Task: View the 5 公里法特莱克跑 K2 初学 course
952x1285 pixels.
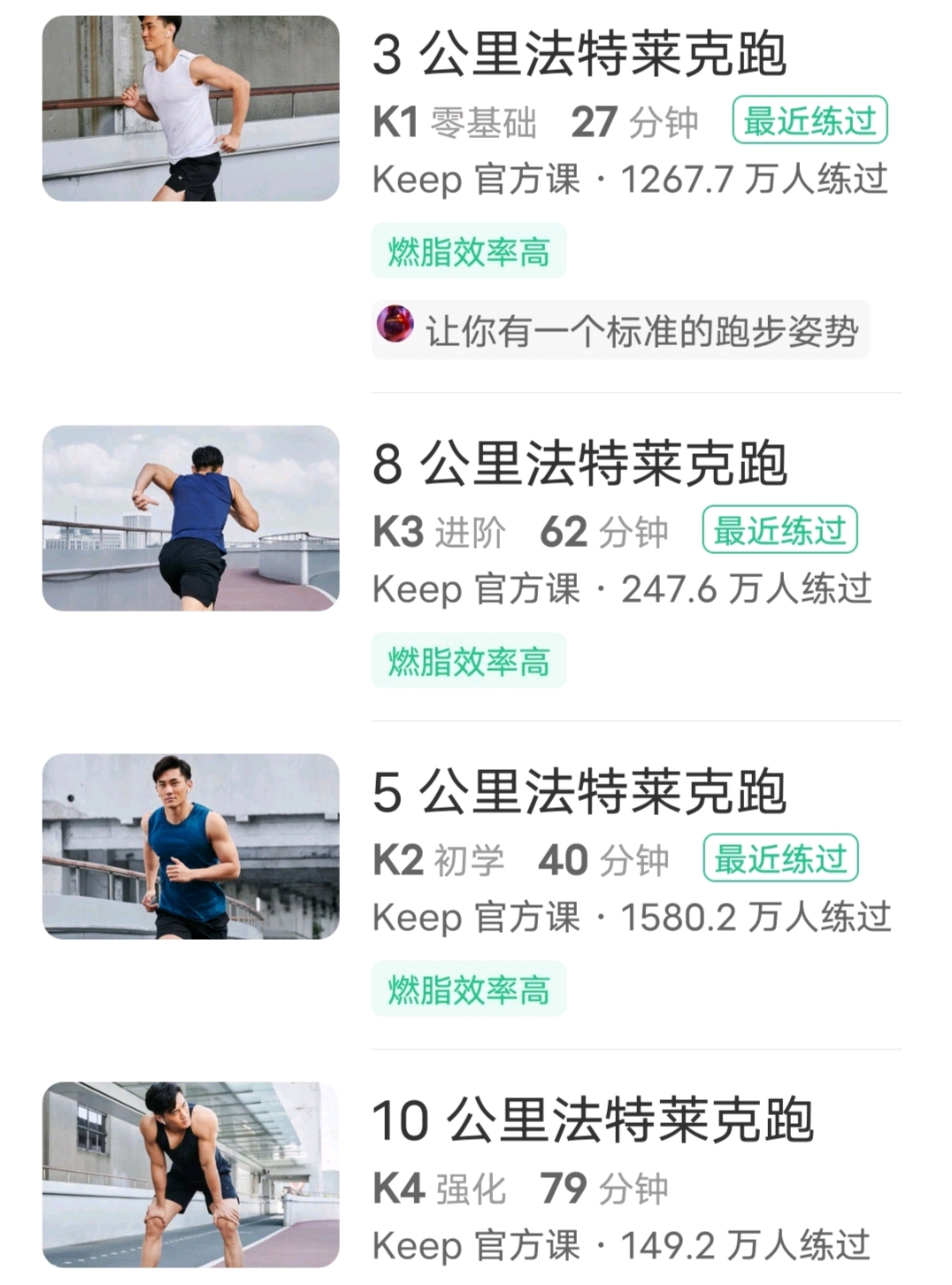Action: [579, 793]
